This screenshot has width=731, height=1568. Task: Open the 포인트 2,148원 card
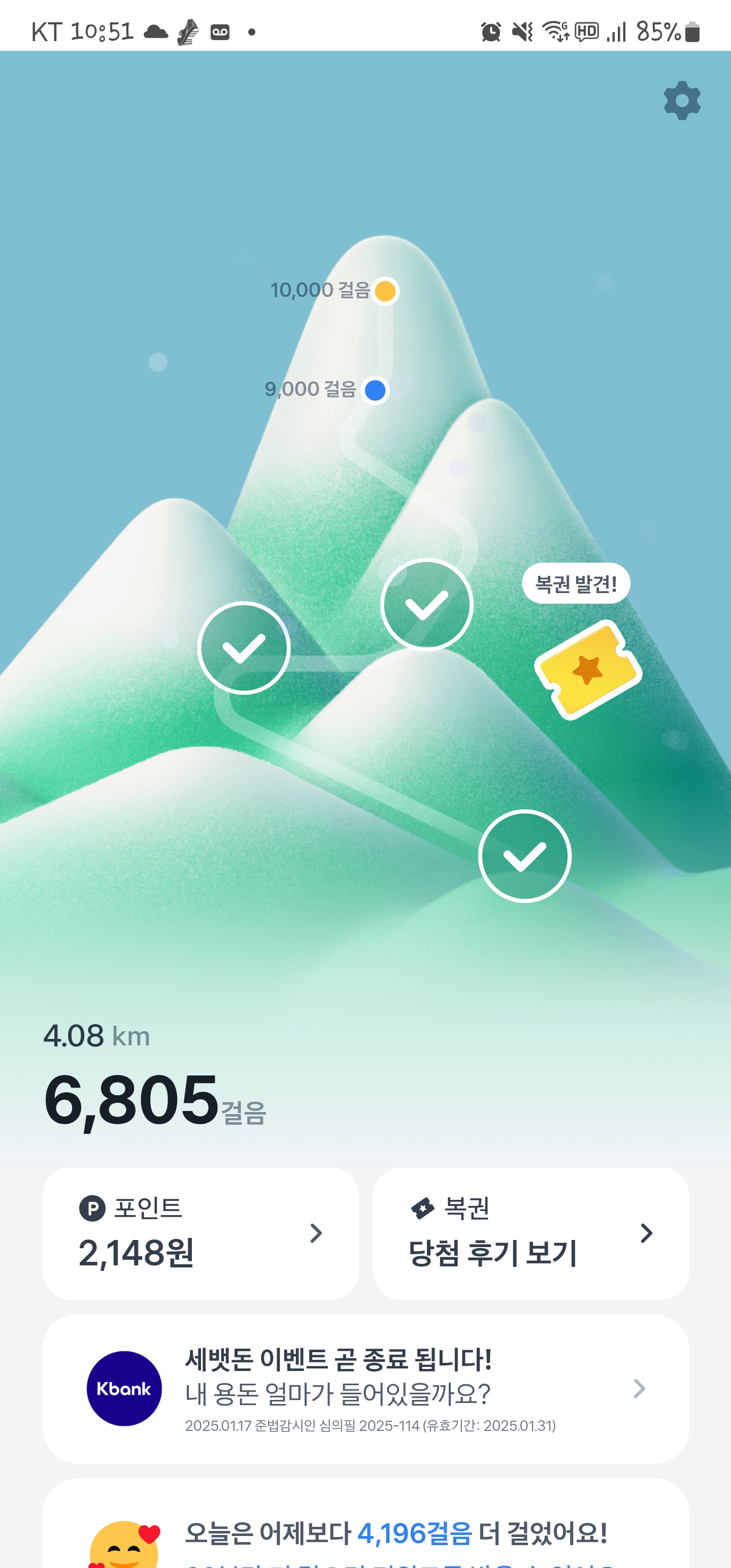coord(200,1233)
